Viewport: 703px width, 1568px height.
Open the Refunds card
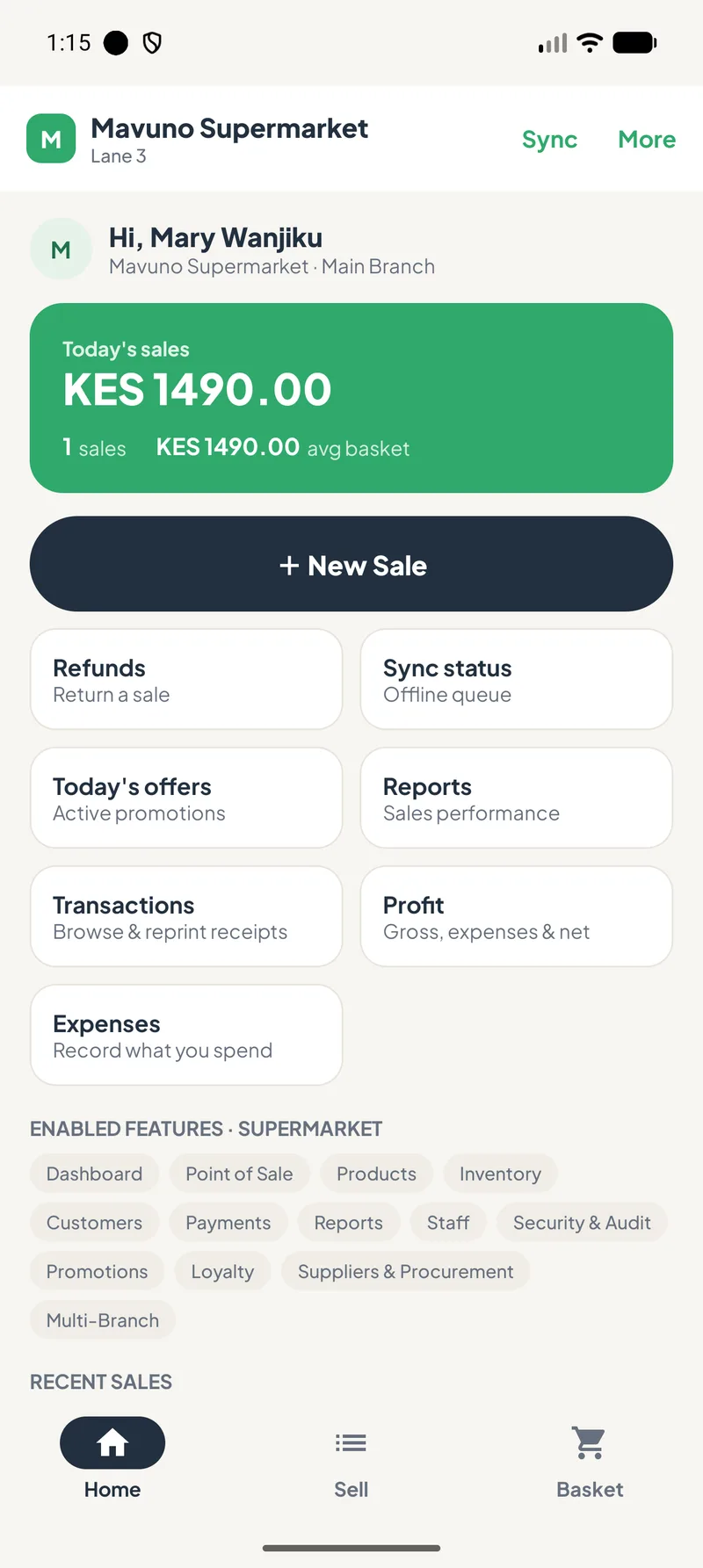point(186,679)
